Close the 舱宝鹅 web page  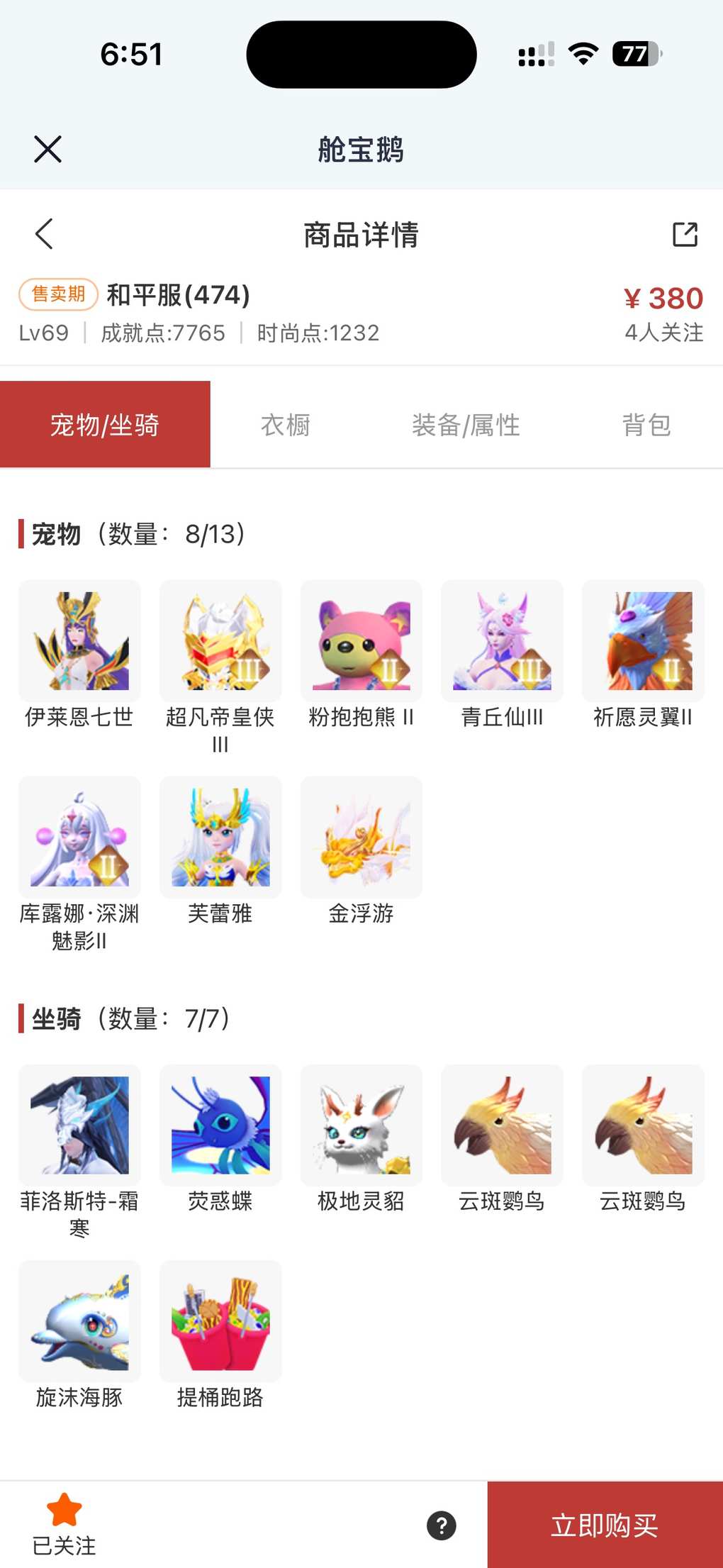coord(47,150)
